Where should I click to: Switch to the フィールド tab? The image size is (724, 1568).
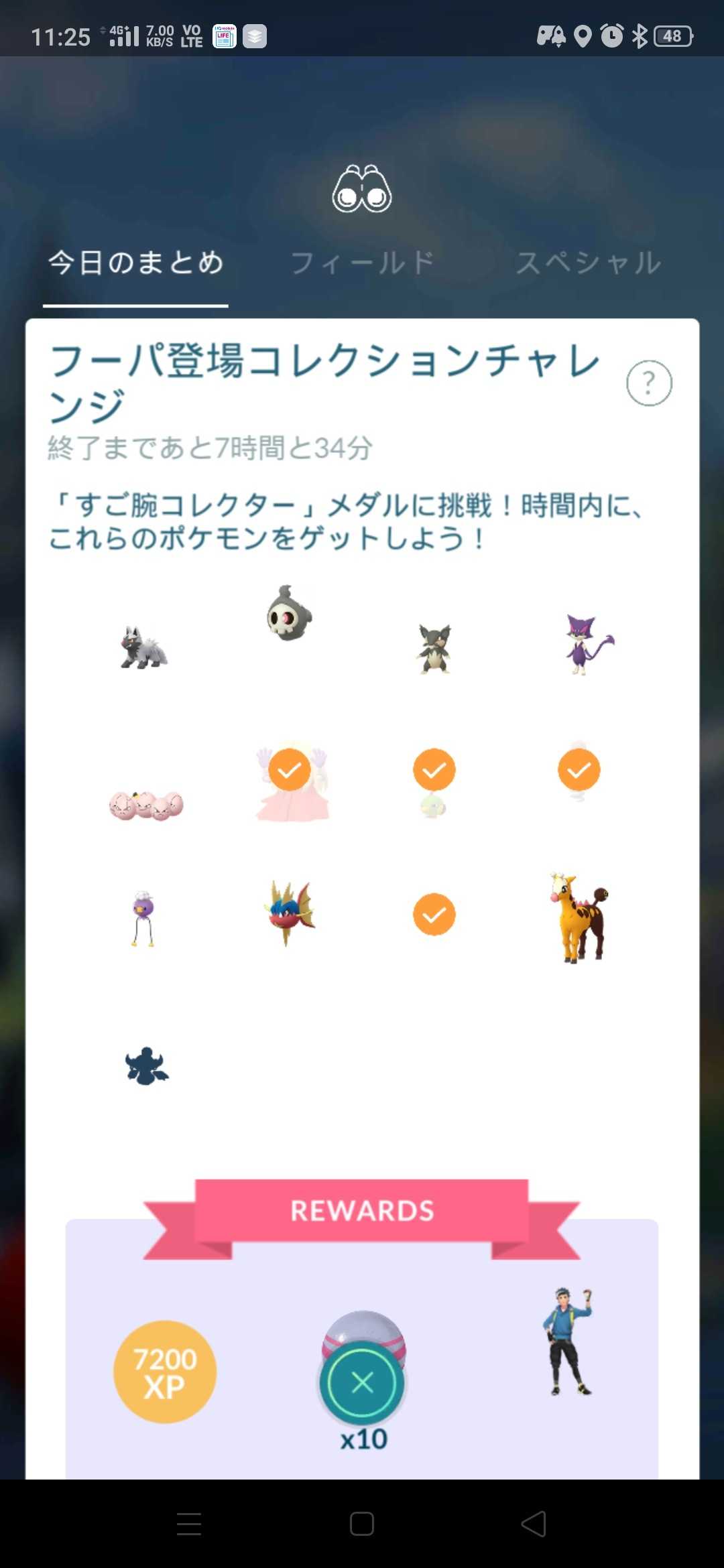pos(362,263)
